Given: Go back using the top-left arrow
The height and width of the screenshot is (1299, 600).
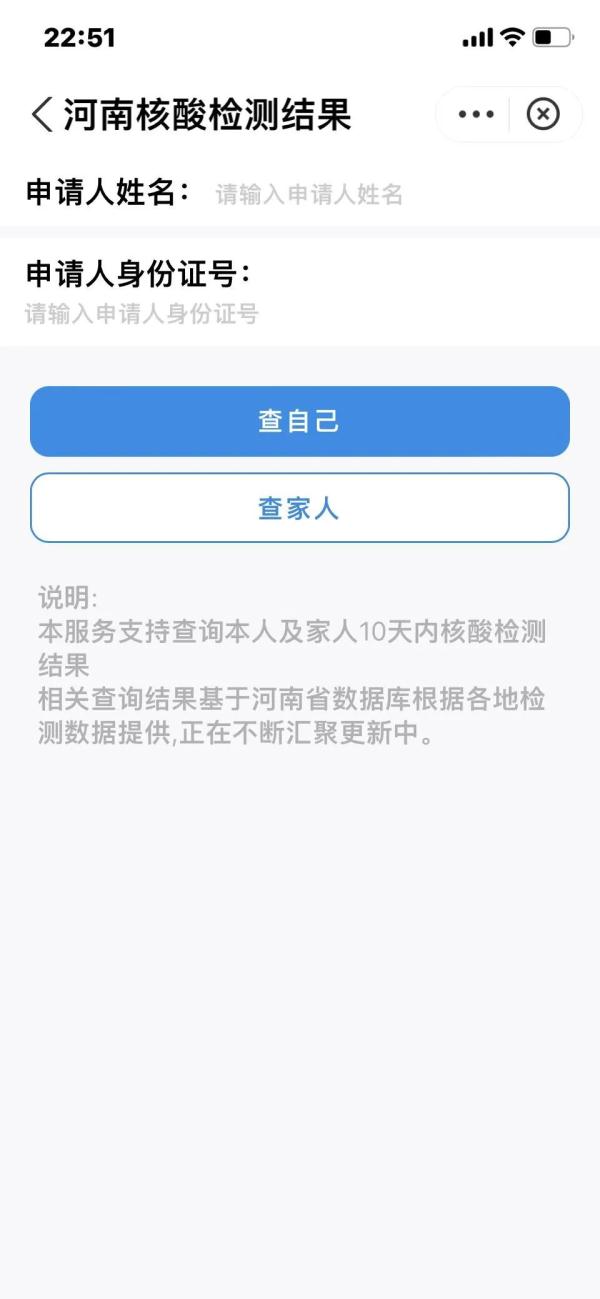Looking at the screenshot, I should tap(41, 115).
